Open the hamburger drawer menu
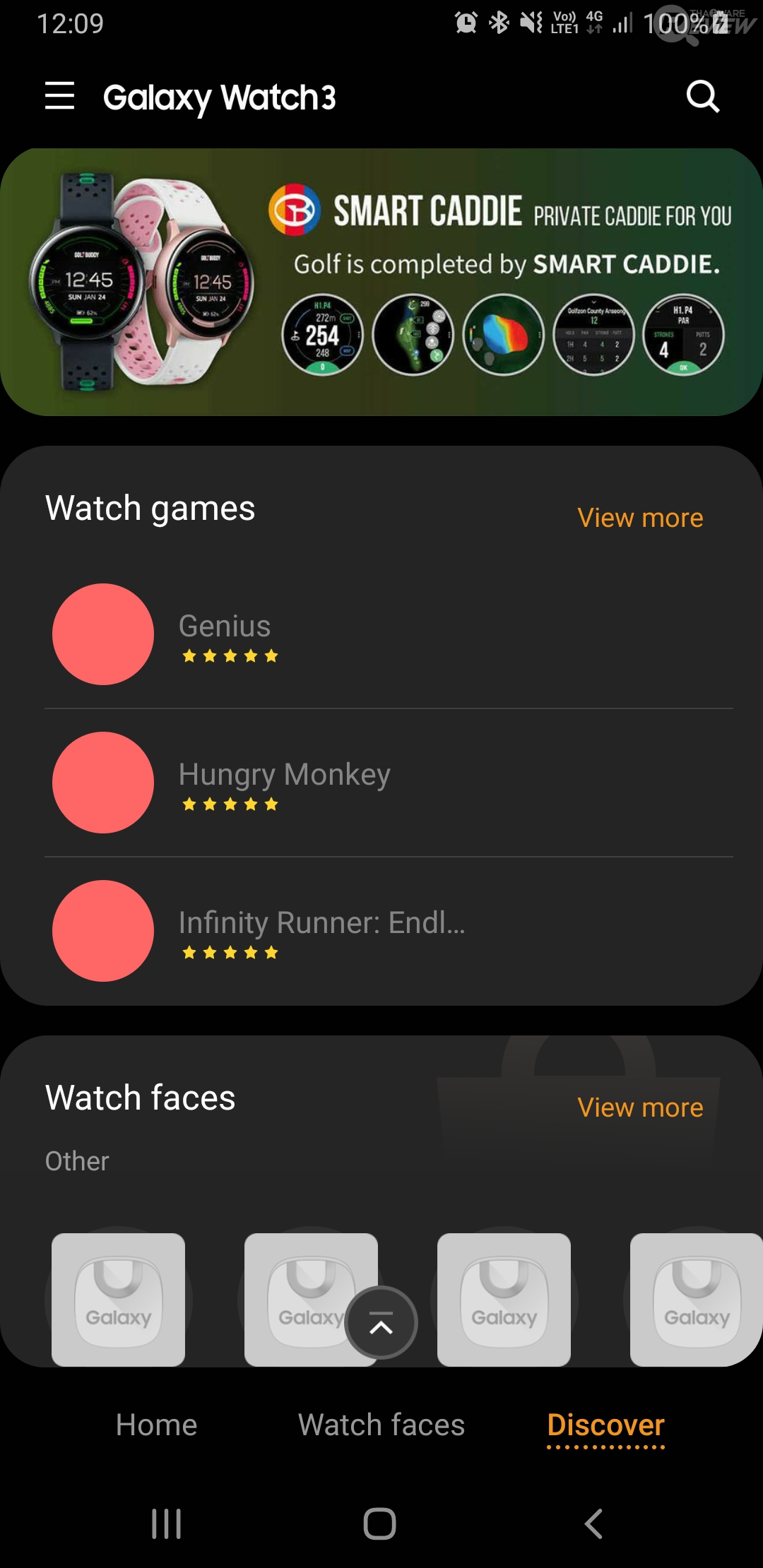763x1568 pixels. tap(59, 96)
